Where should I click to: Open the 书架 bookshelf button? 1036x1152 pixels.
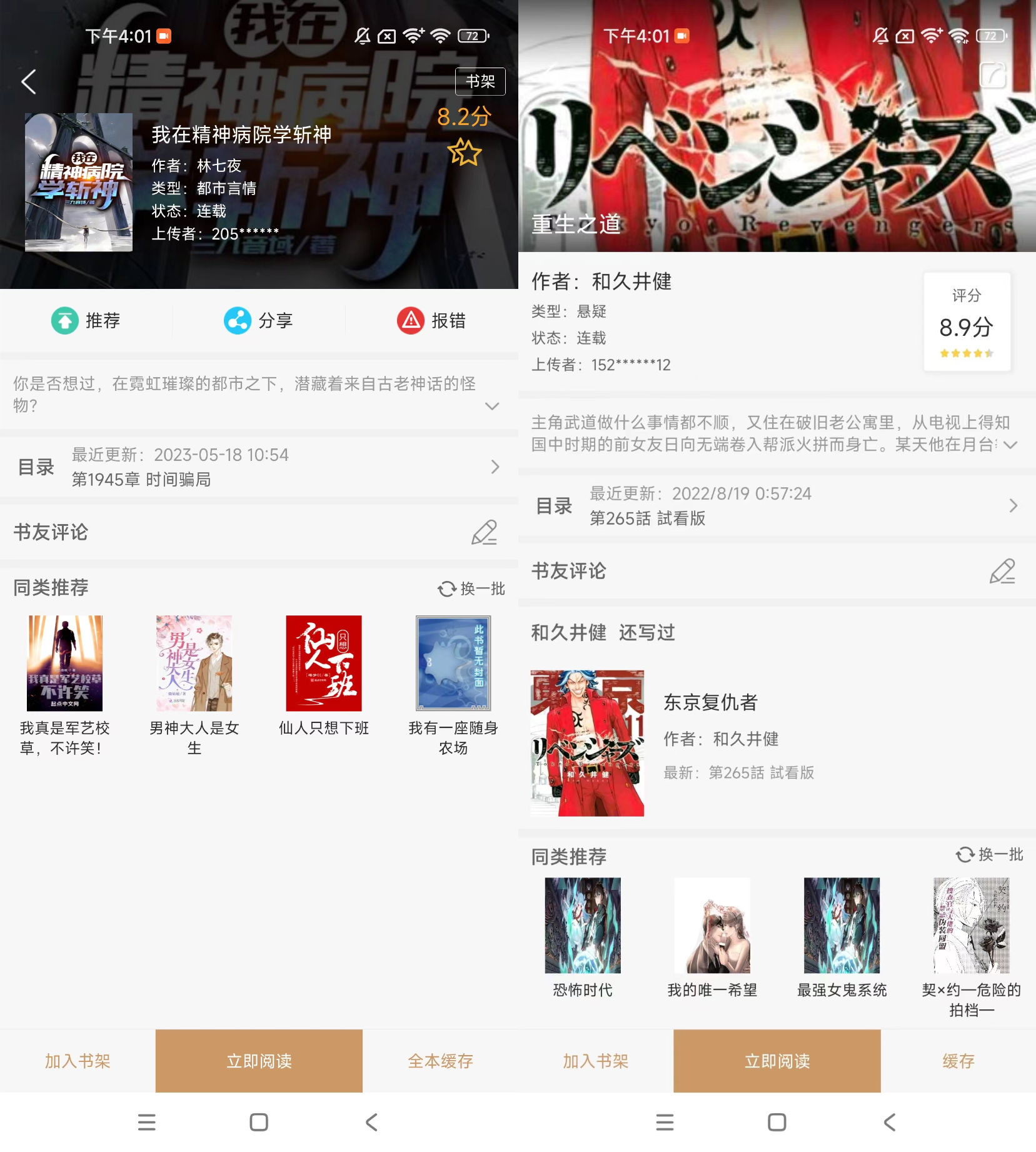(x=480, y=82)
